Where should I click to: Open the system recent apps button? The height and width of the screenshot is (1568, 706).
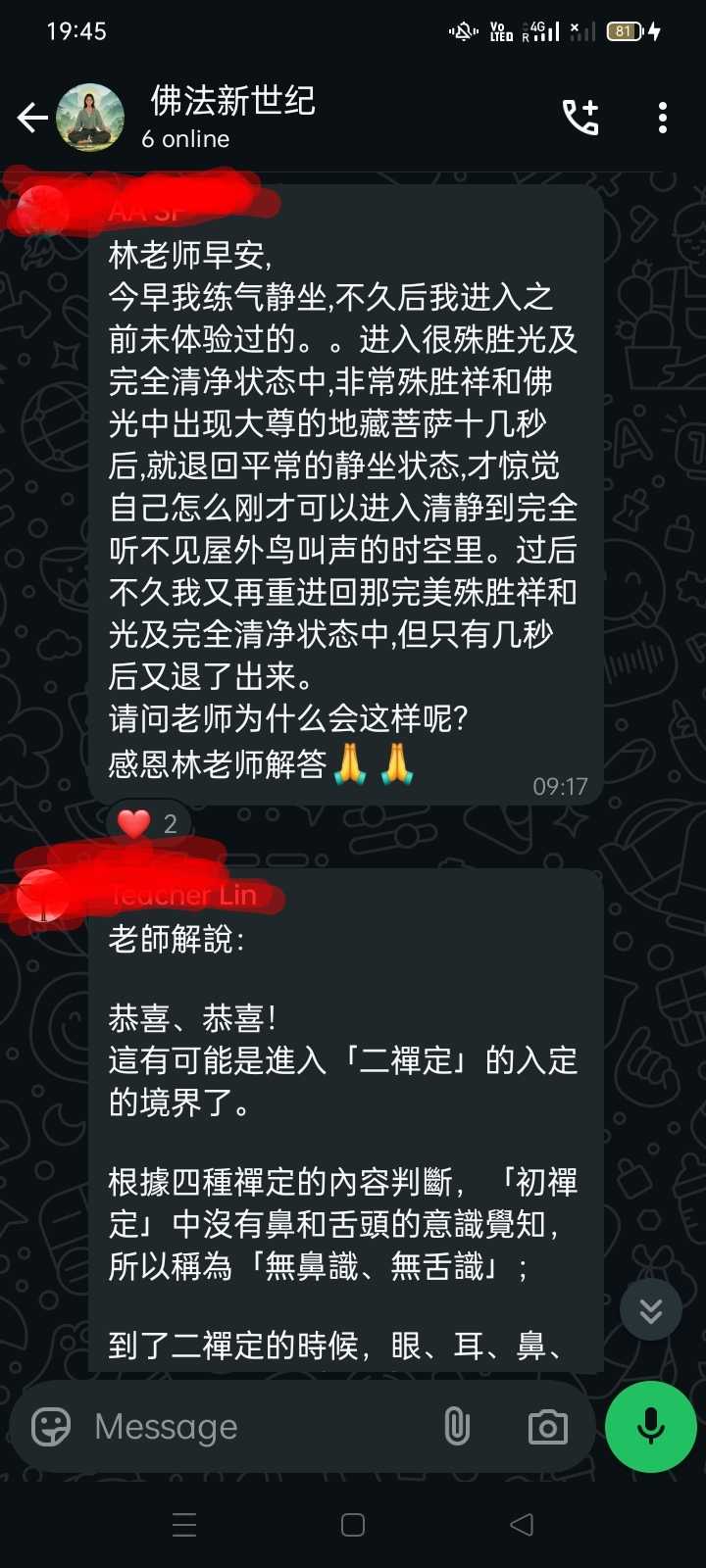[x=184, y=1525]
